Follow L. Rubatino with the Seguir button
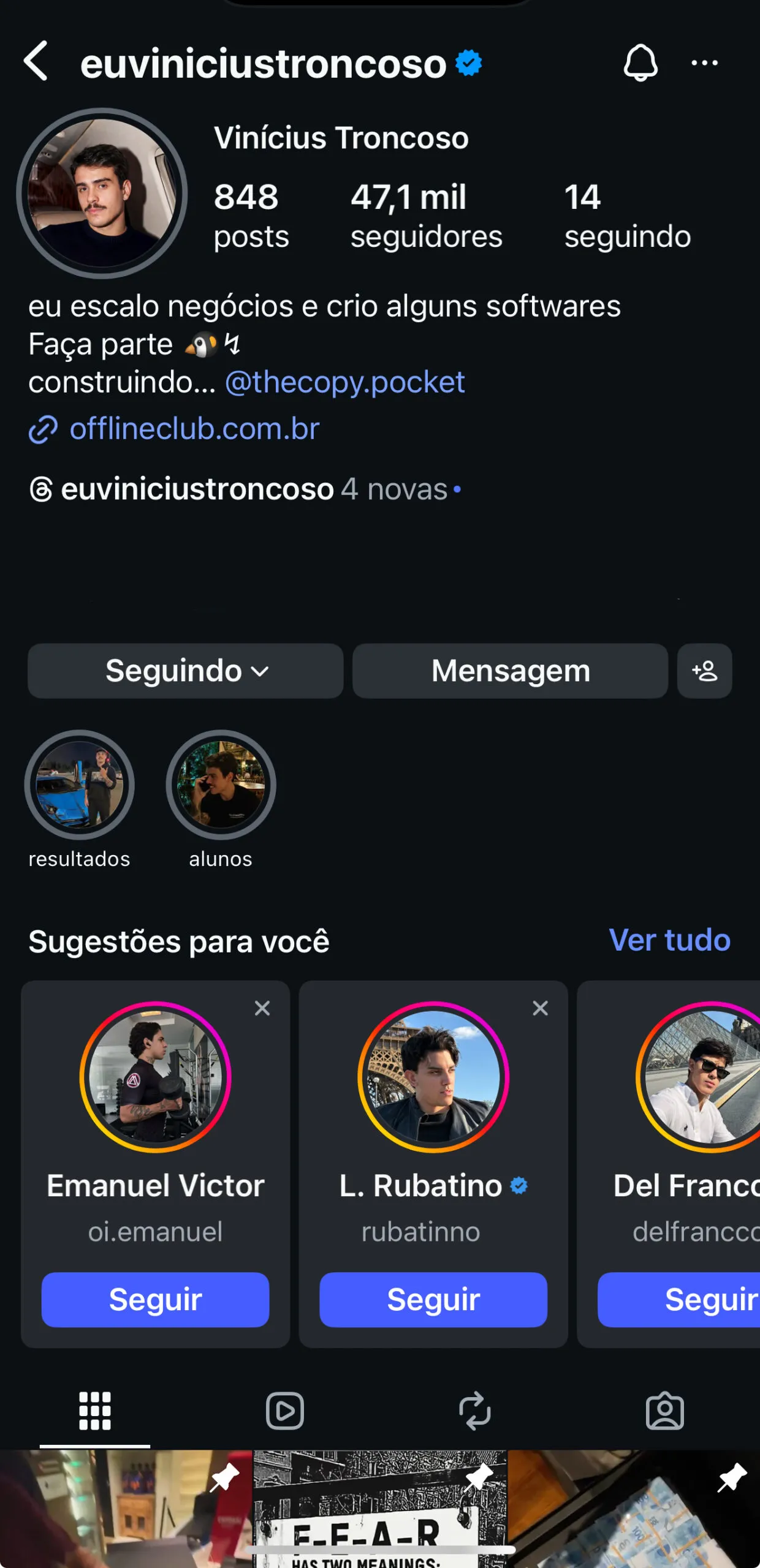 [x=433, y=1300]
